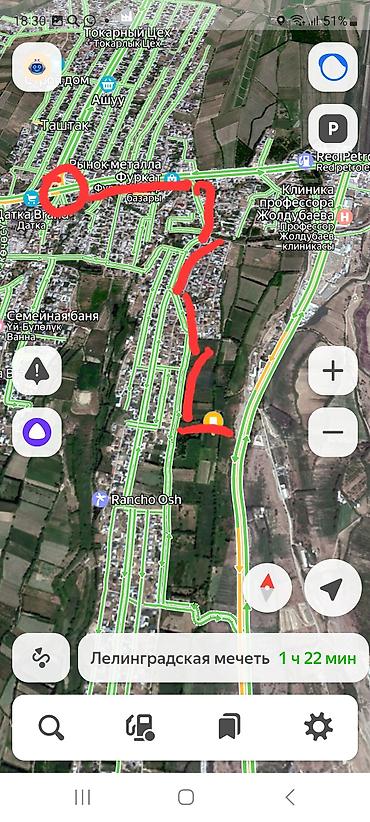This screenshot has width=370, height=822.
Task: Open saved bookmarks
Action: click(229, 727)
